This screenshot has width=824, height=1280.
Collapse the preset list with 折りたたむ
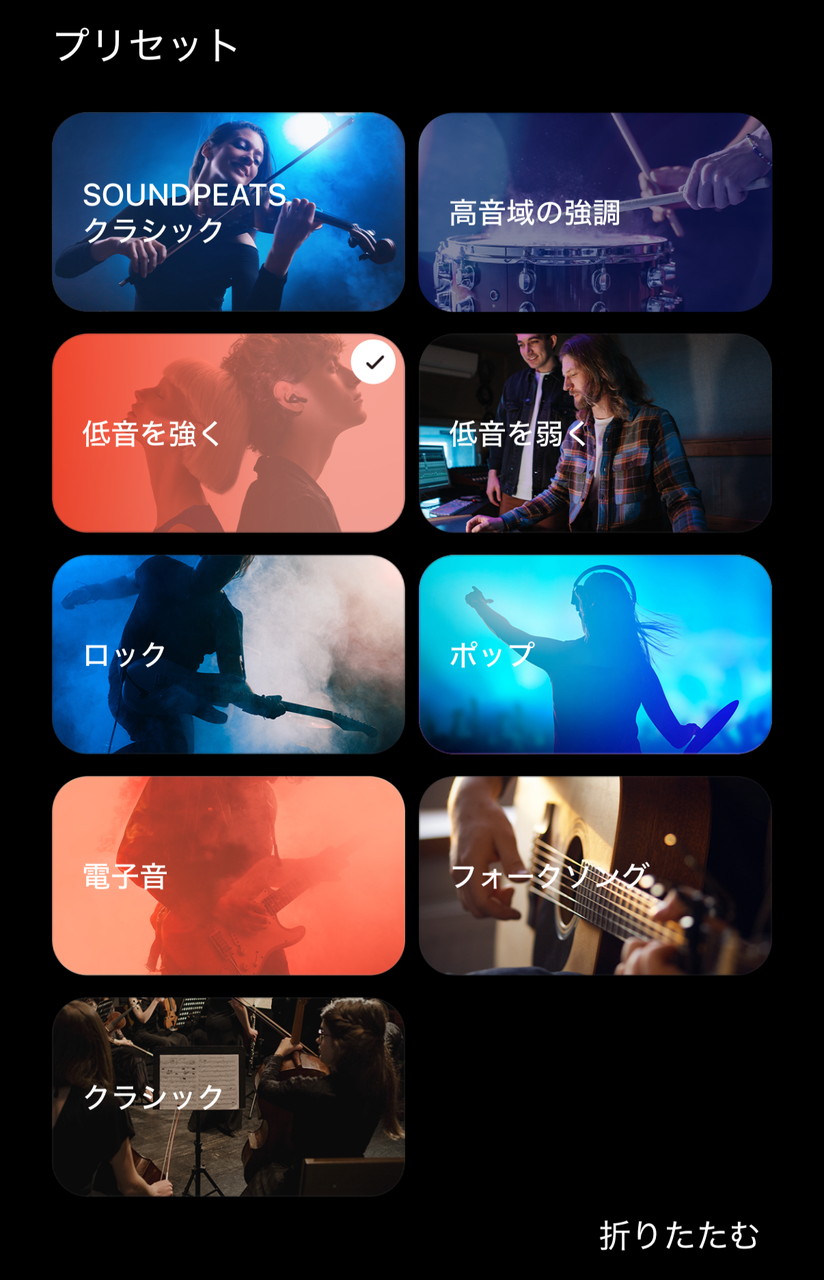pyautogui.click(x=679, y=1235)
